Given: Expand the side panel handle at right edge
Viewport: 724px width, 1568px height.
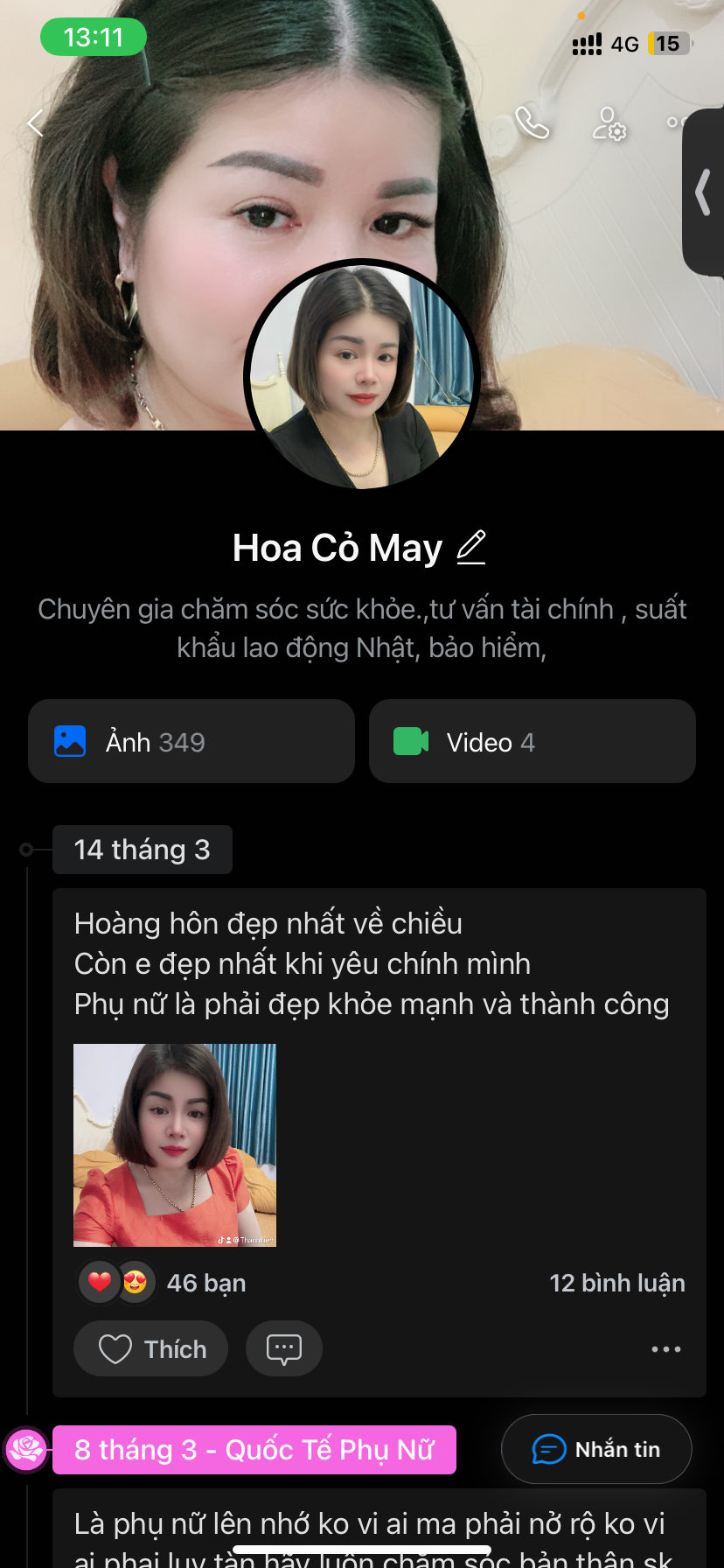Looking at the screenshot, I should (x=704, y=193).
